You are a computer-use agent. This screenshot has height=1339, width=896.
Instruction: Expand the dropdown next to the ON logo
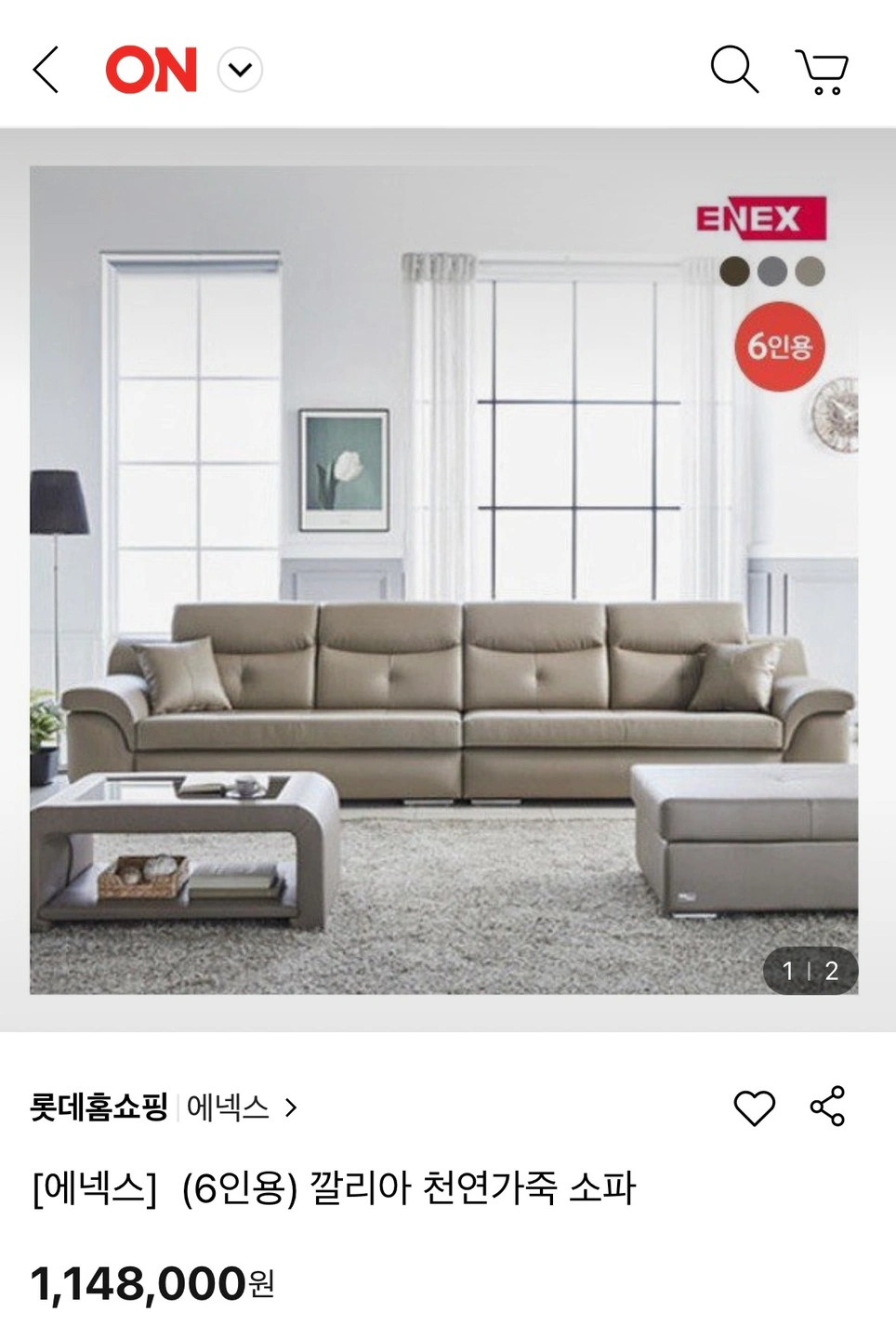(240, 71)
